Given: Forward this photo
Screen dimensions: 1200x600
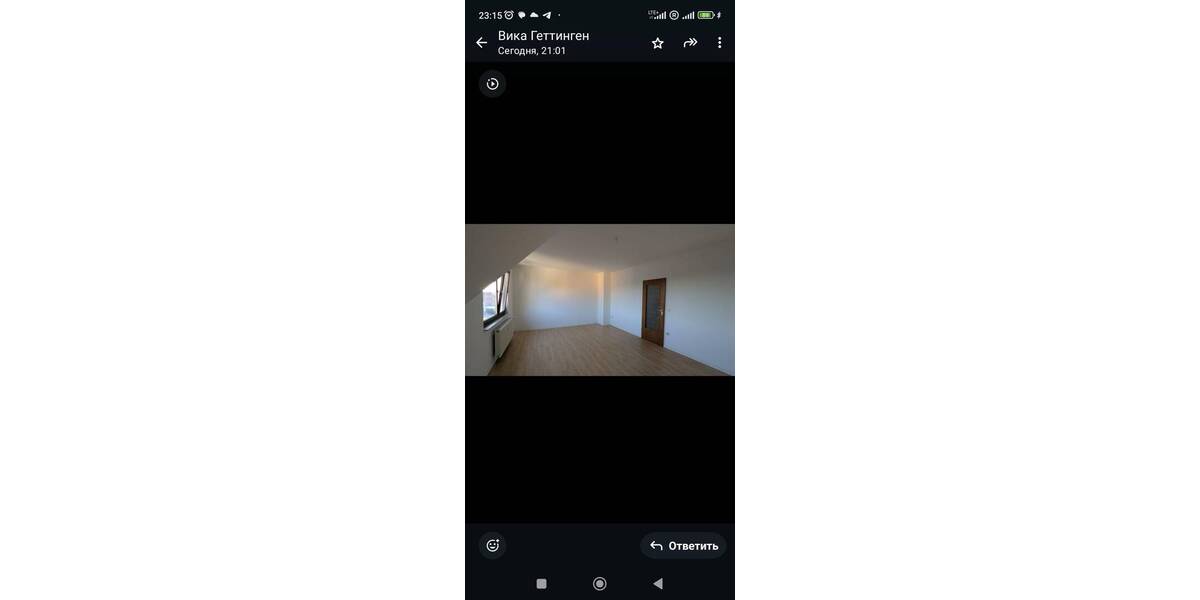Looking at the screenshot, I should coord(689,43).
